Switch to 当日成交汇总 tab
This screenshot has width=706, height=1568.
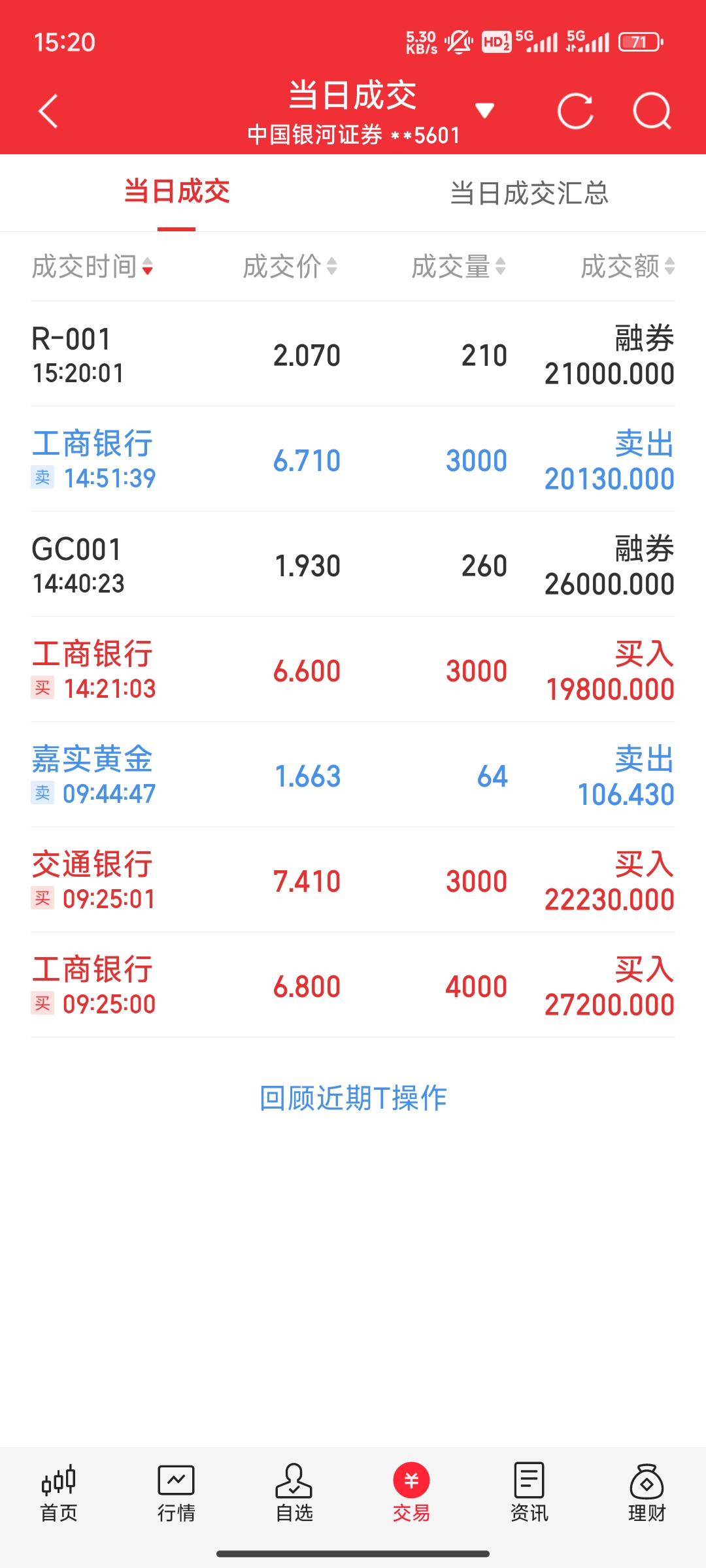[529, 193]
